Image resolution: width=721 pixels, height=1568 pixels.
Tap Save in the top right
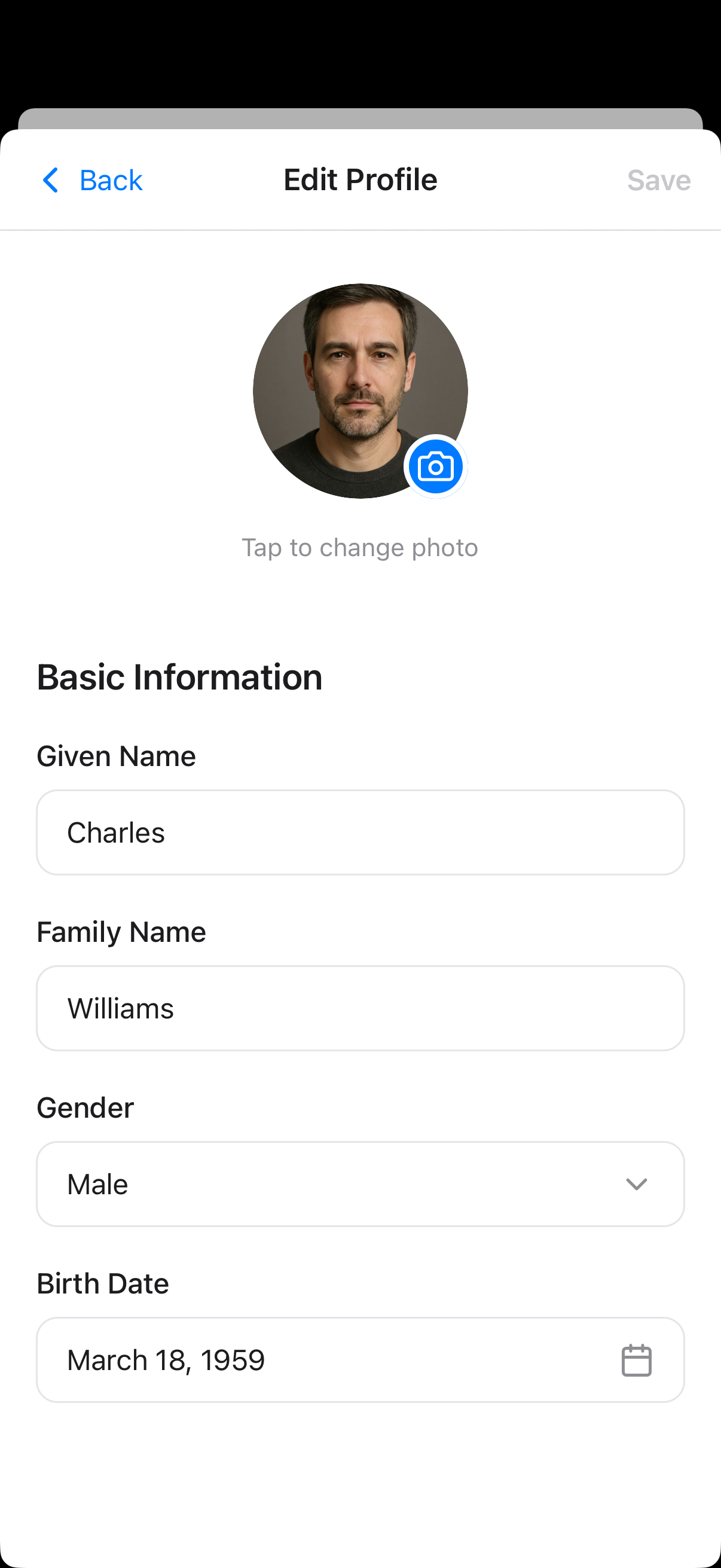(658, 180)
